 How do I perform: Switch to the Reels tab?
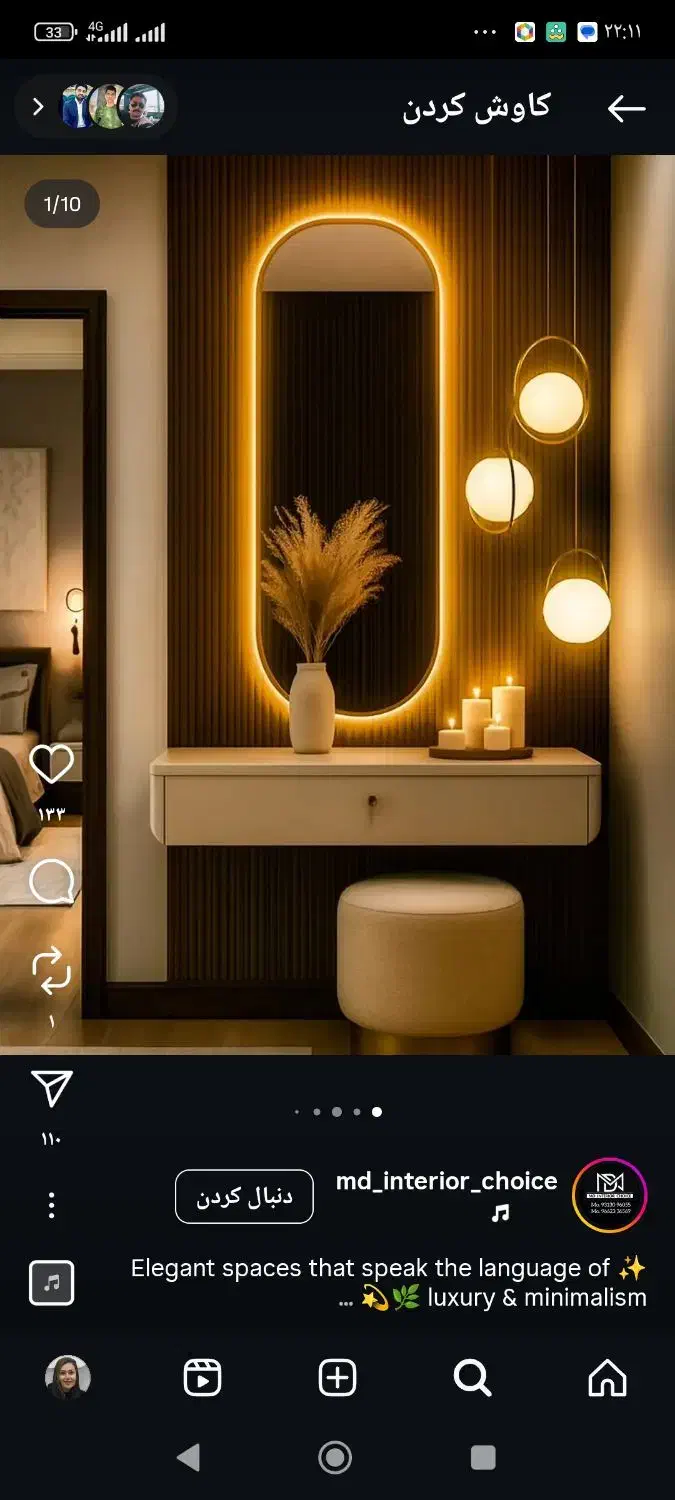pyautogui.click(x=203, y=1378)
